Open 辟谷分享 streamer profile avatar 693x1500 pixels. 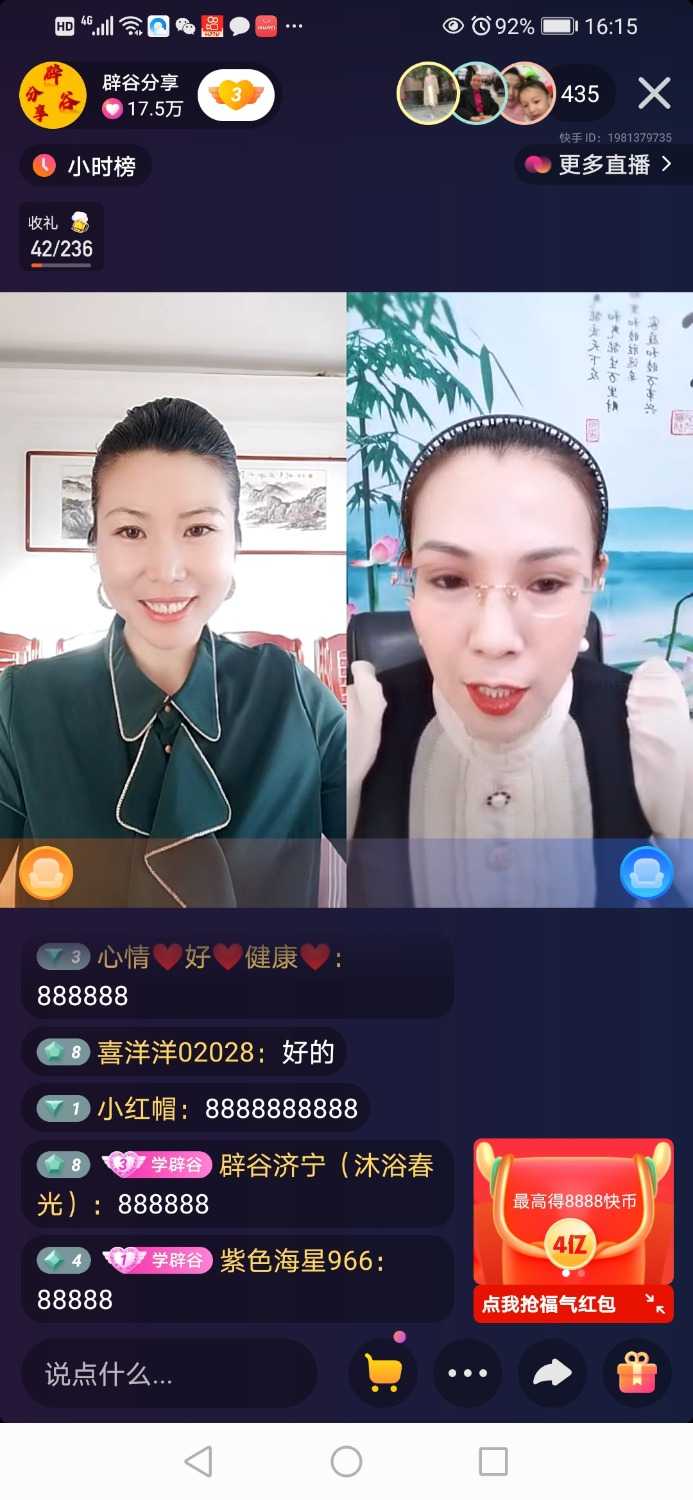53,95
